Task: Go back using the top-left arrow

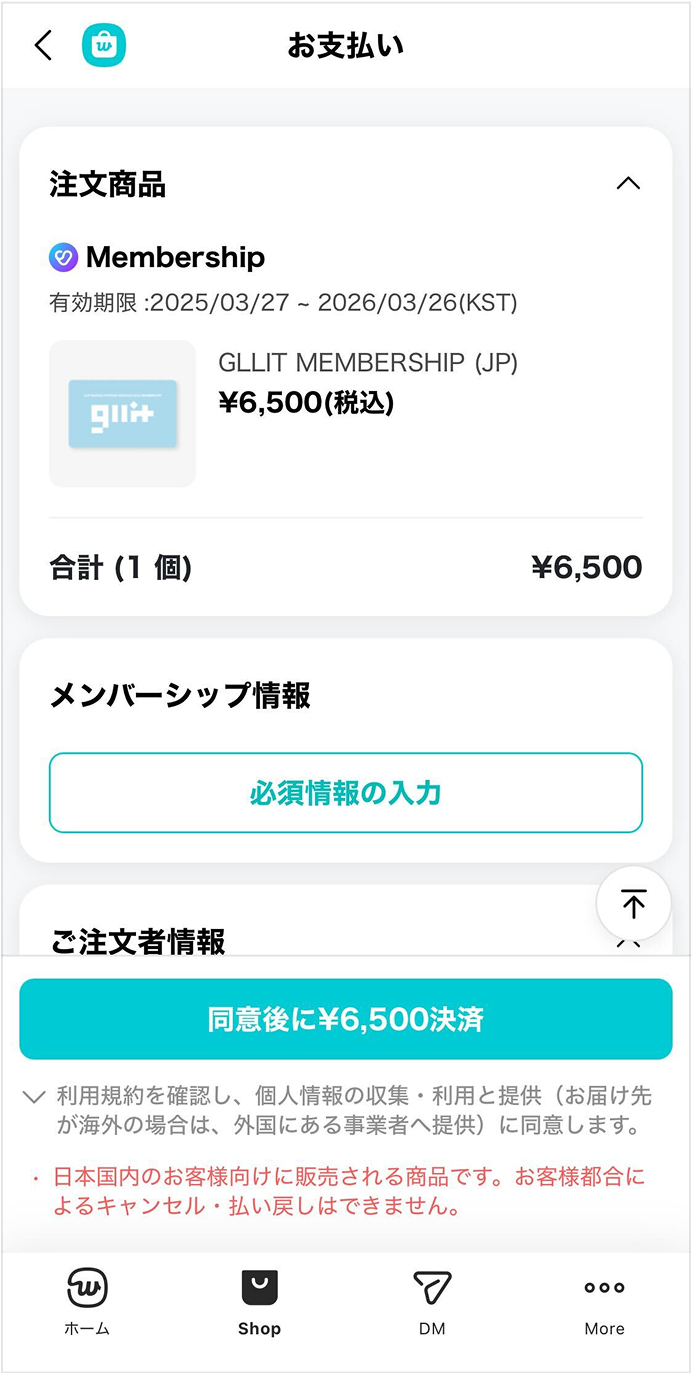Action: click(43, 45)
